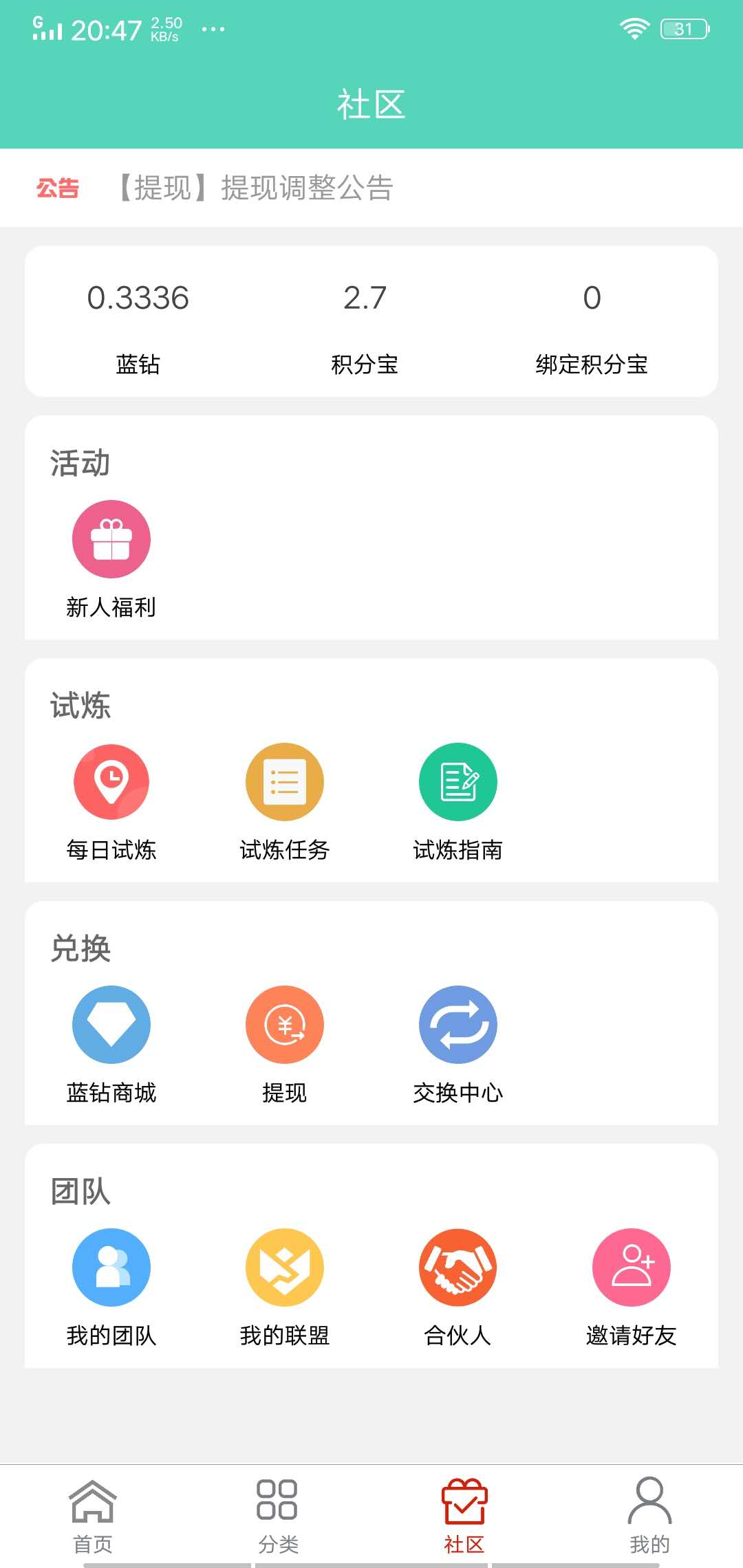View 我的团队 team icon

coord(111,1267)
